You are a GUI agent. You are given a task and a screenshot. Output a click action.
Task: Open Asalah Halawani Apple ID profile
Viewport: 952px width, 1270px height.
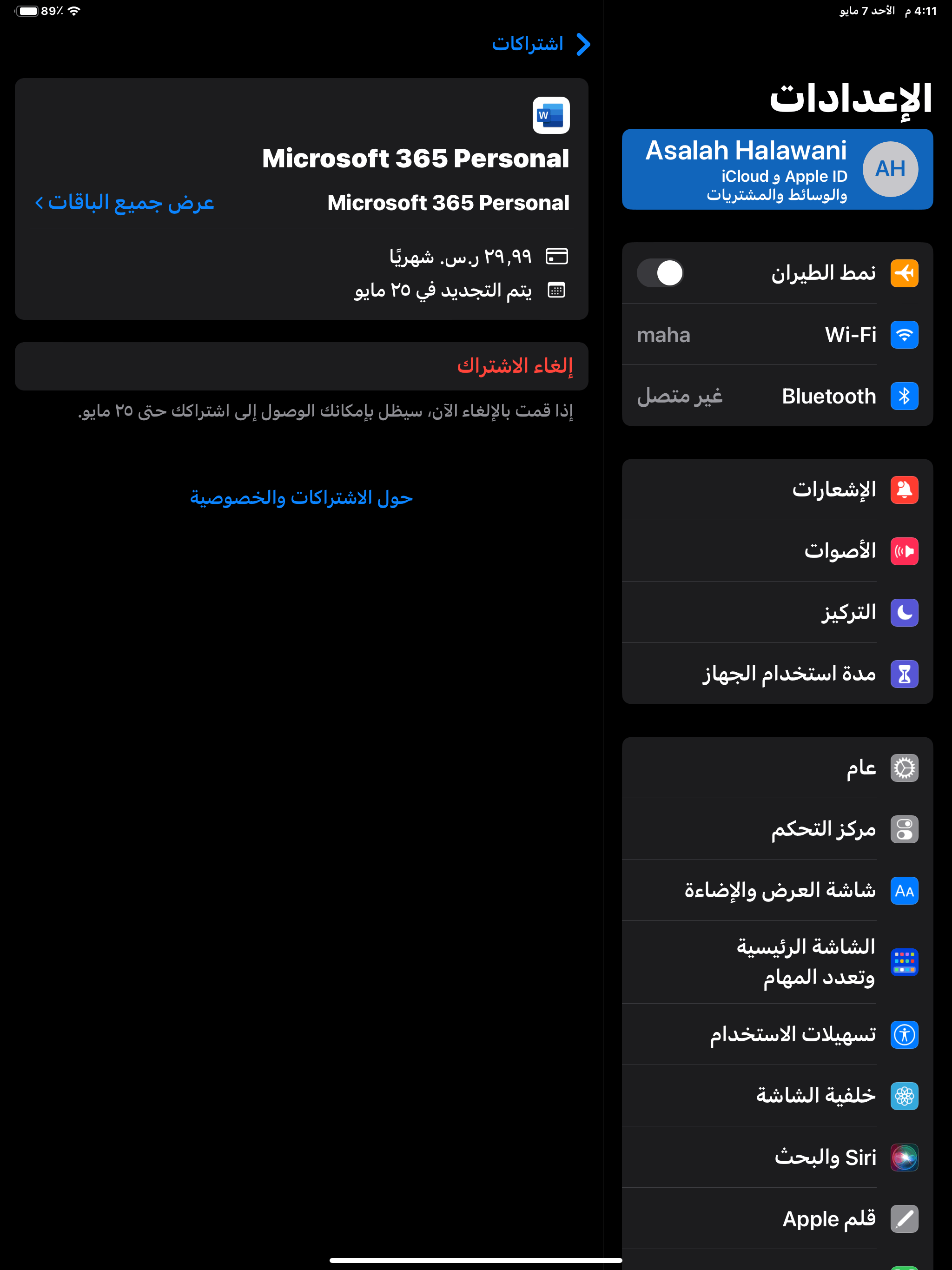pos(777,169)
